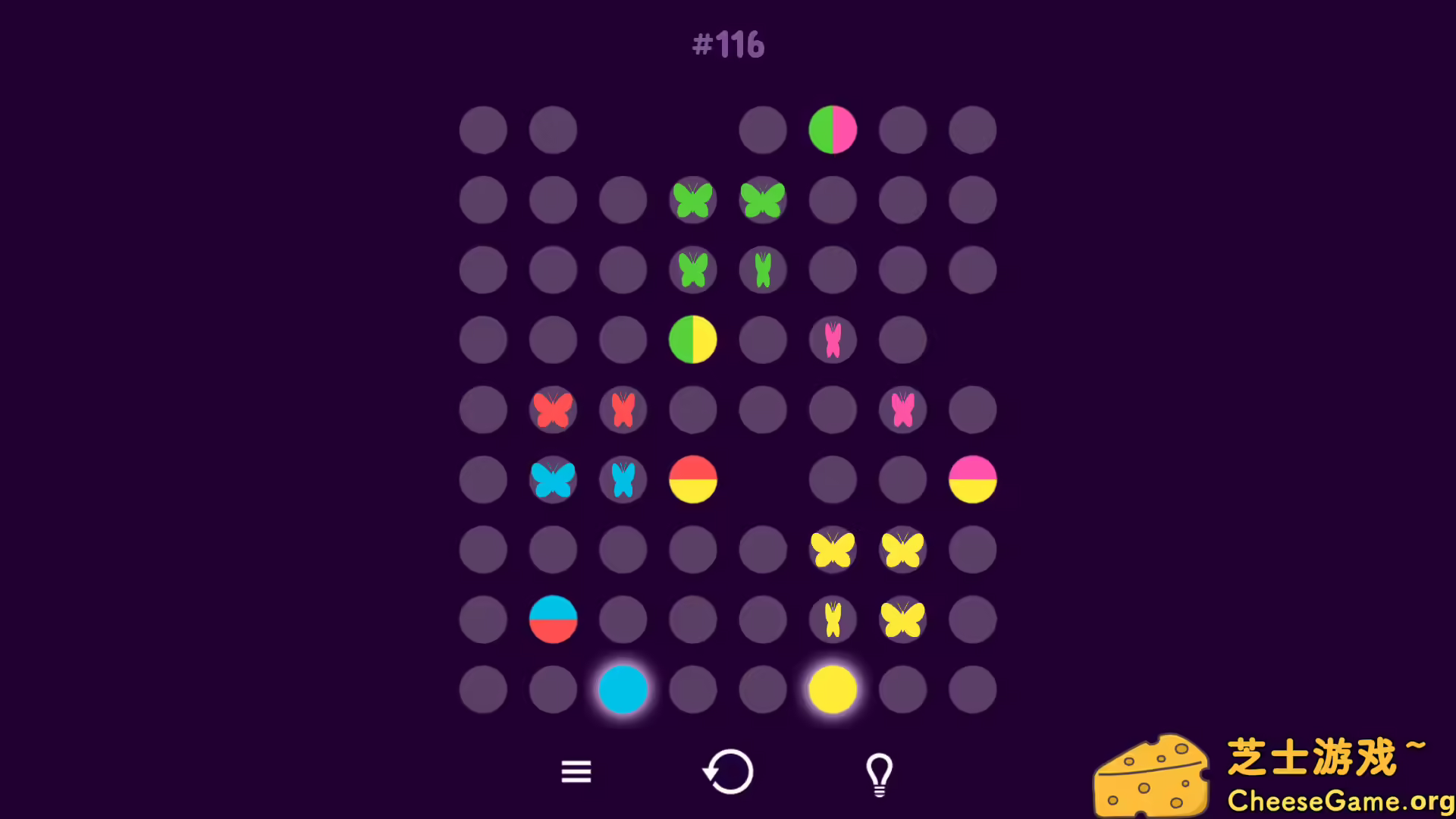Image resolution: width=1456 pixels, height=819 pixels.
Task: Select the glowing yellow dot
Action: tap(833, 689)
